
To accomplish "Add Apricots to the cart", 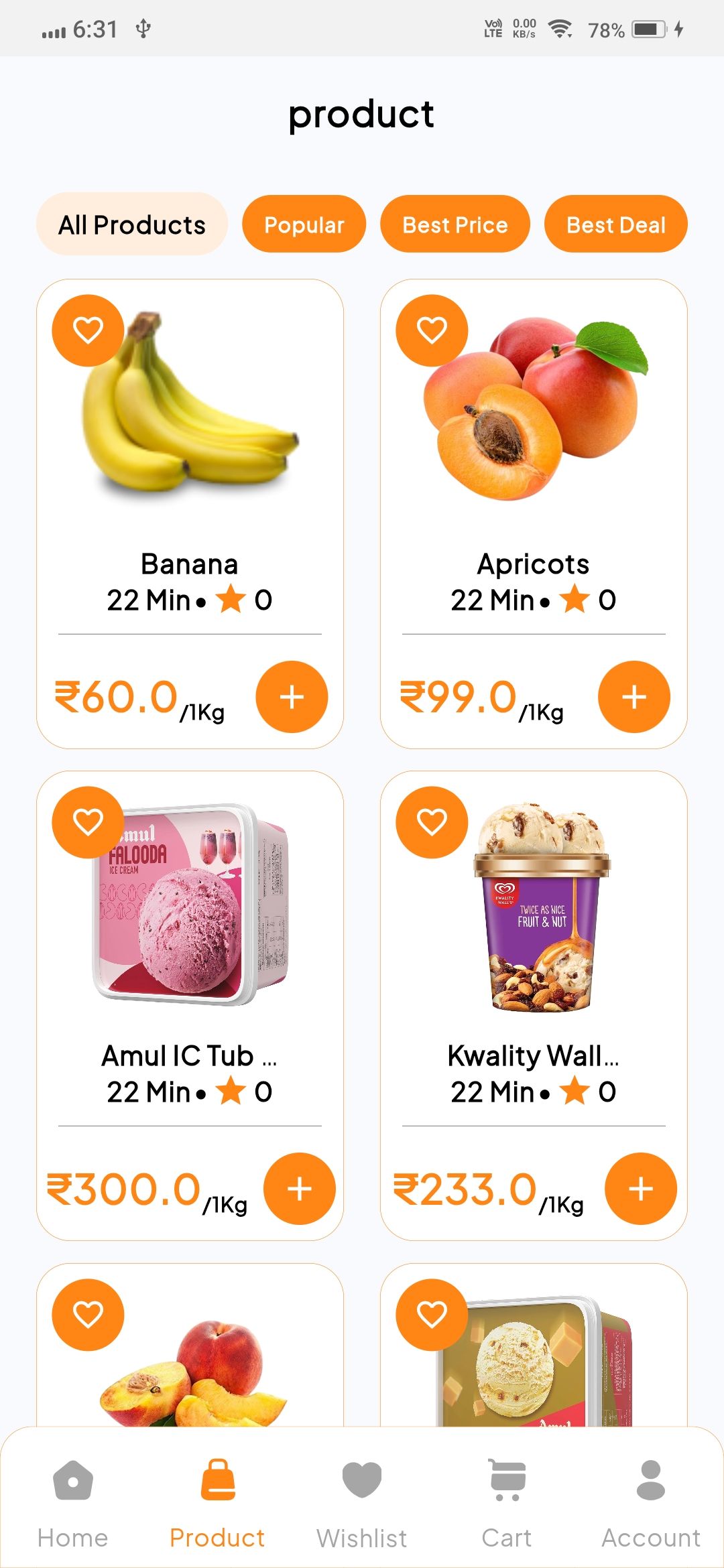I will click(633, 697).
